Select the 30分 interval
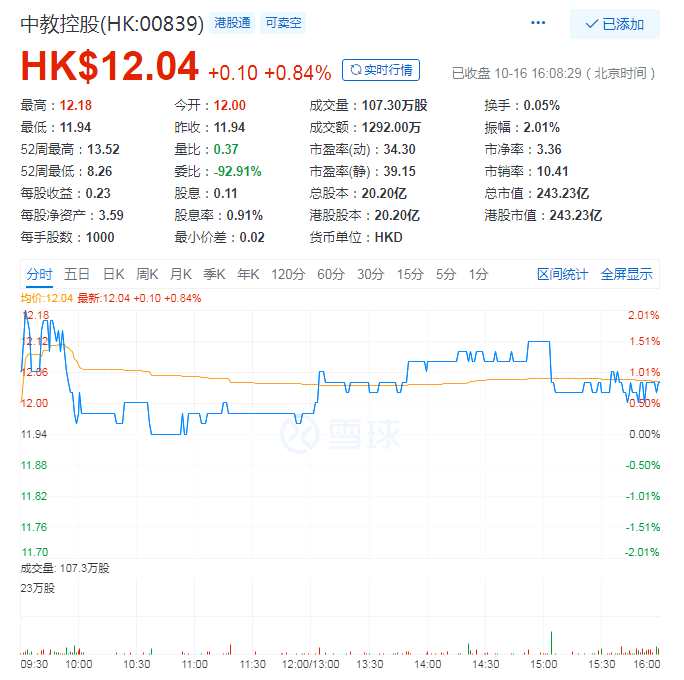684x680 pixels. (x=370, y=274)
